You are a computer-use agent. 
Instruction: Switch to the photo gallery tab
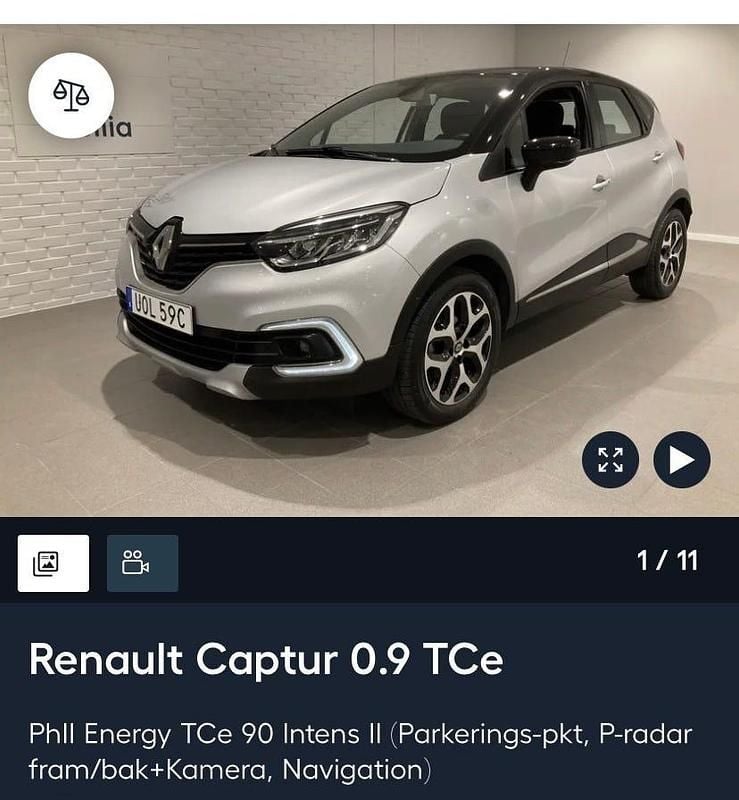click(x=53, y=563)
